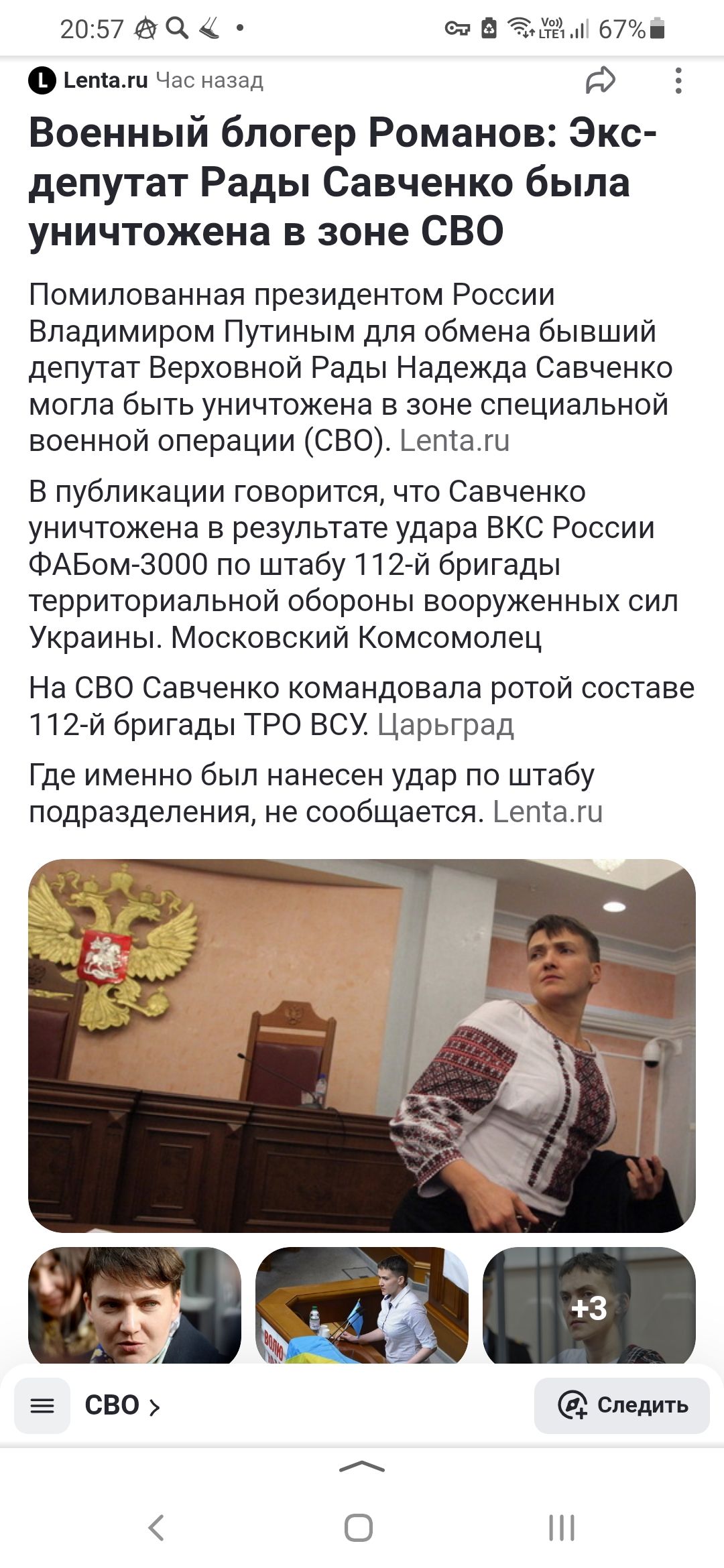Image resolution: width=724 pixels, height=1568 pixels.
Task: Open the large courtroom photo
Action: 362,1045
